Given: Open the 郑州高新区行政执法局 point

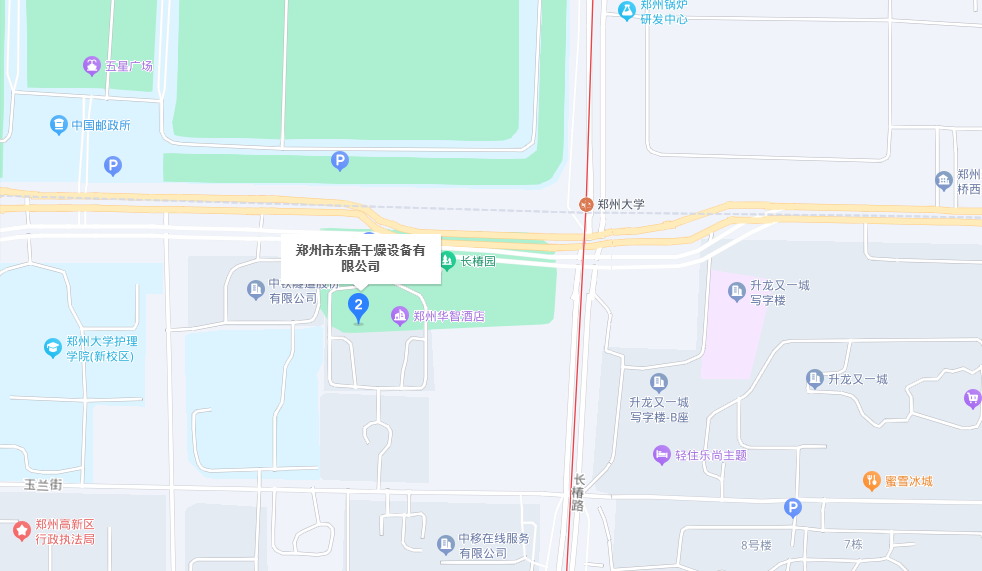Looking at the screenshot, I should pyautogui.click(x=21, y=530).
